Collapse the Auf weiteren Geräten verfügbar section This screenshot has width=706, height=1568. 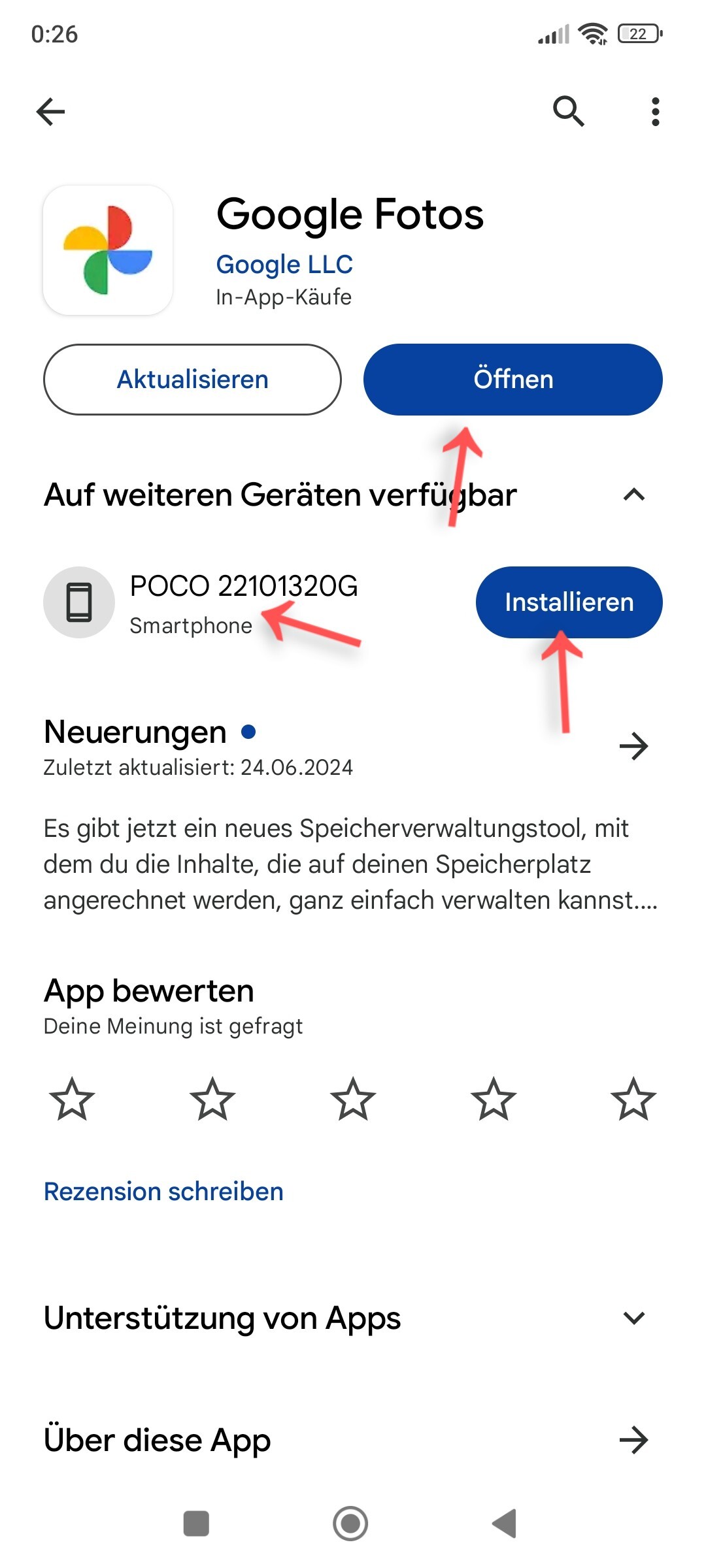634,495
